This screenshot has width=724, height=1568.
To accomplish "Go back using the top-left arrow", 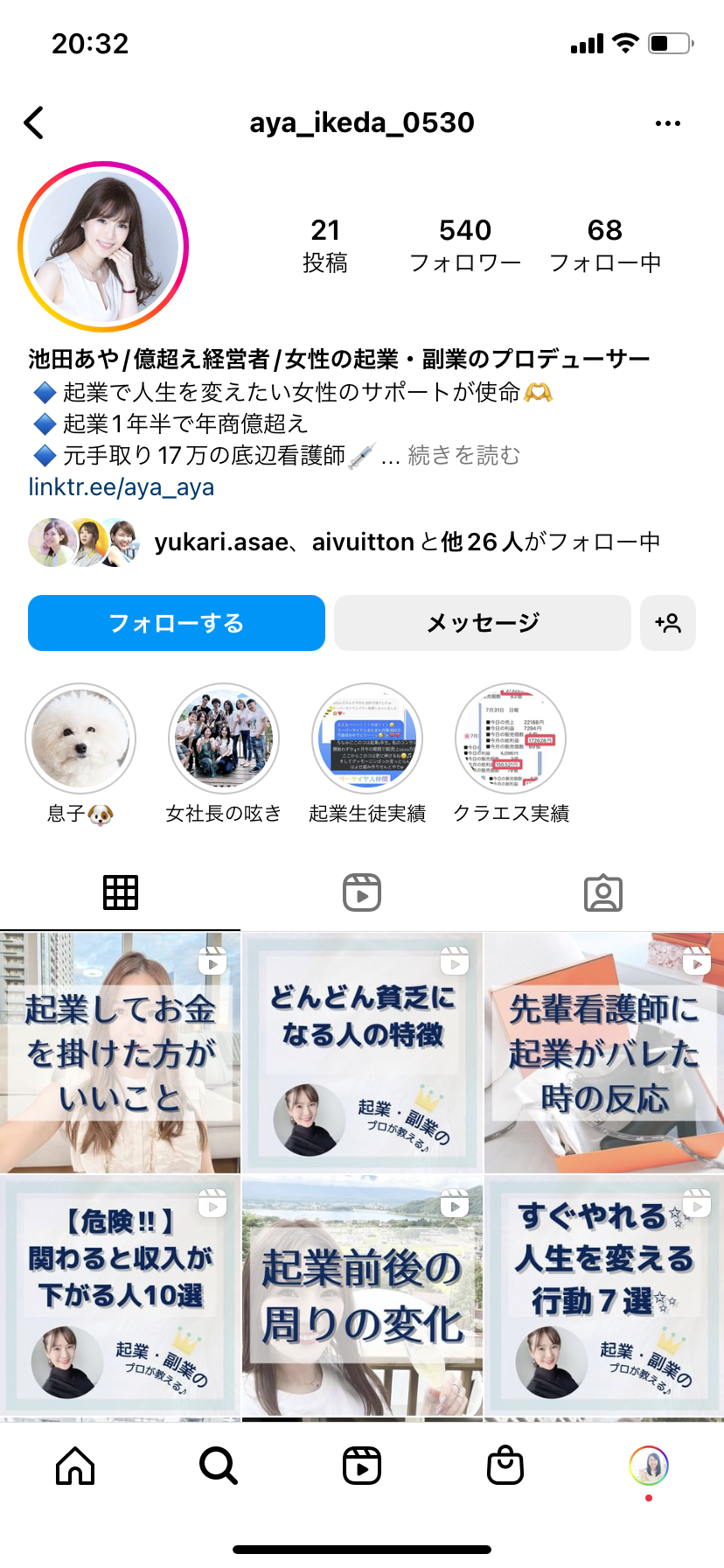I will (34, 122).
